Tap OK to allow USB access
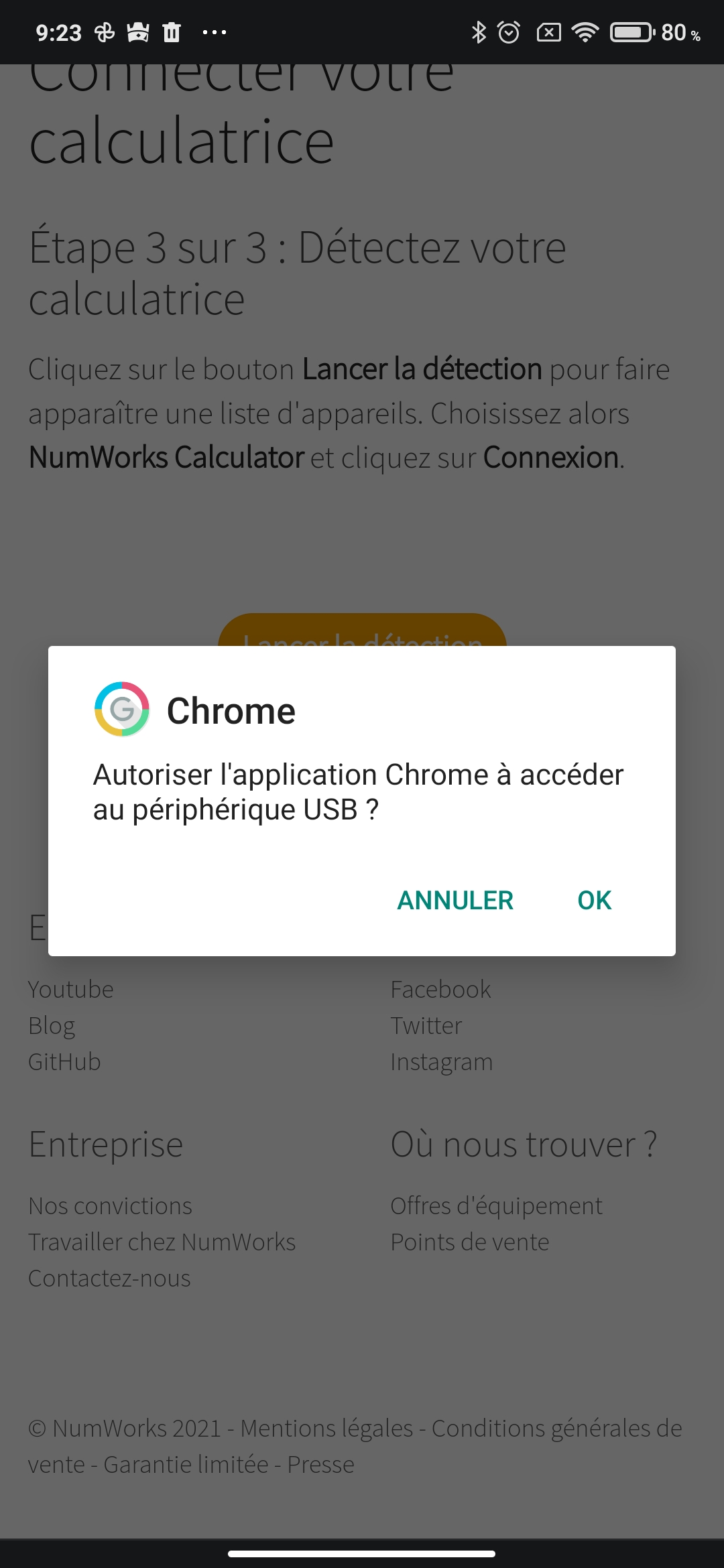The height and width of the screenshot is (1568, 724). 594,900
